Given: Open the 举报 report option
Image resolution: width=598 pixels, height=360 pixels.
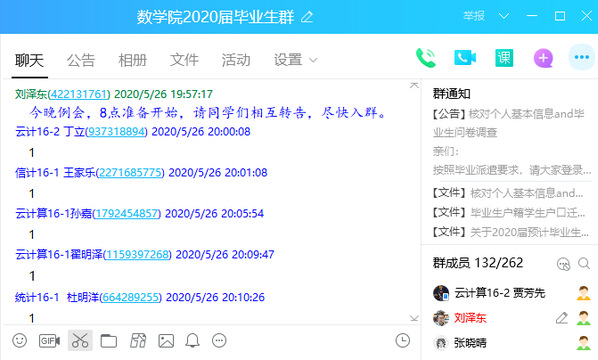Looking at the screenshot, I should (474, 16).
